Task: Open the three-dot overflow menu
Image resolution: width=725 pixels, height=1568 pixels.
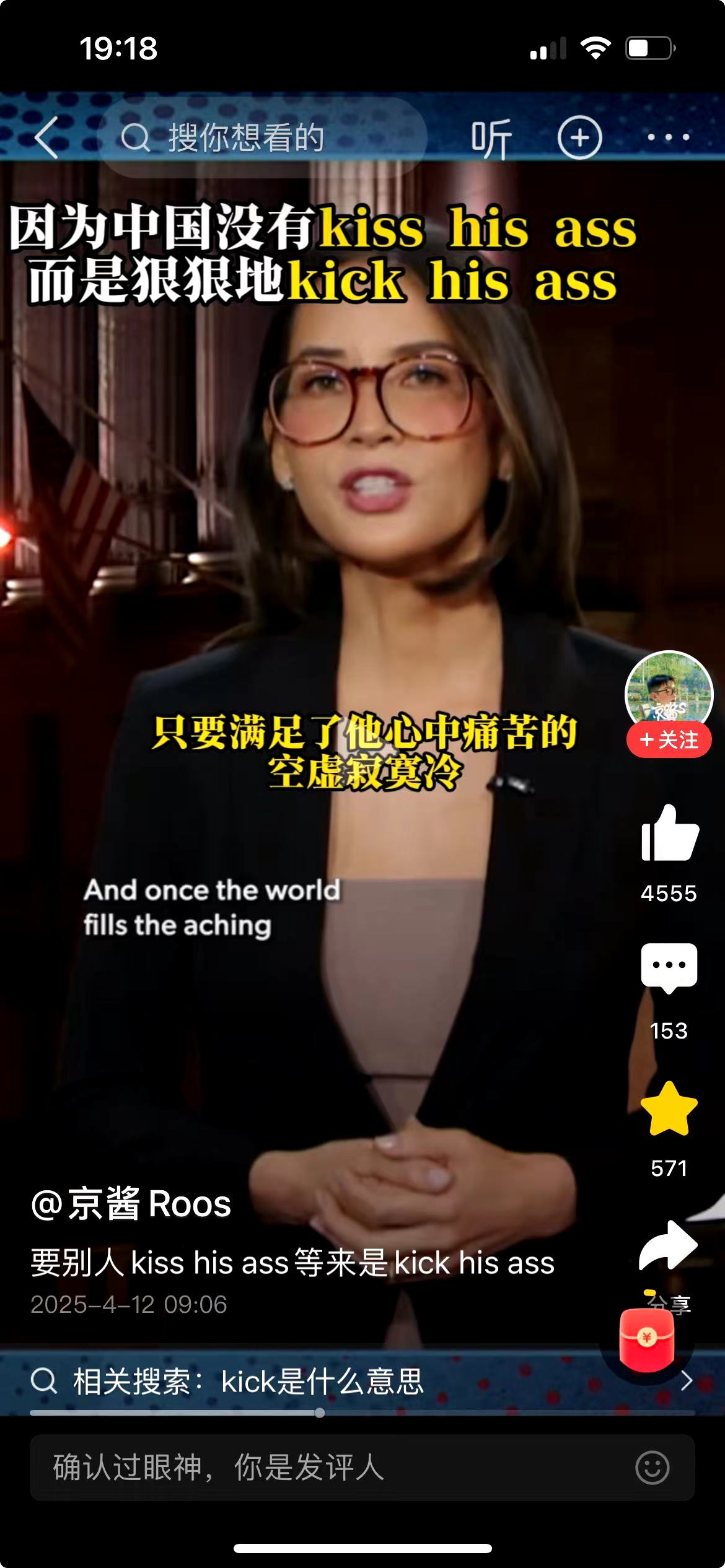Action: (668, 137)
